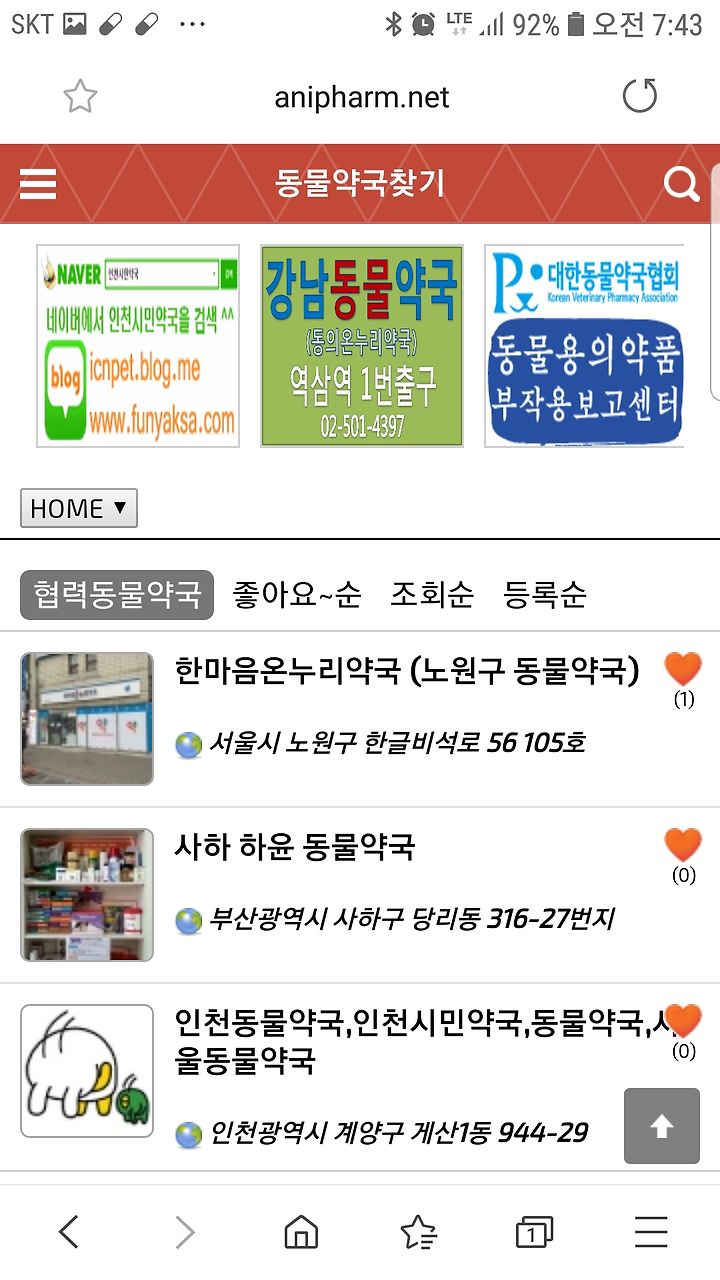Open the 강남동물약국 banner
The image size is (720, 1280).
(x=362, y=346)
